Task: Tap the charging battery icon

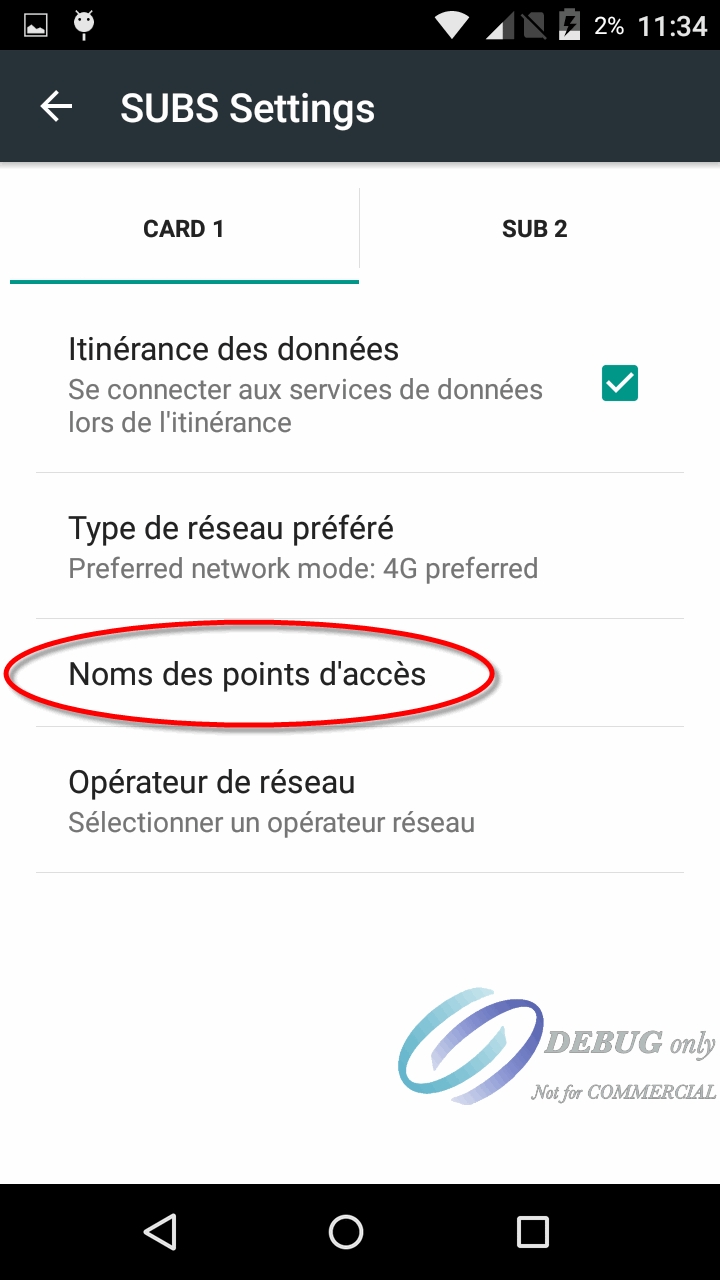Action: 570,24
